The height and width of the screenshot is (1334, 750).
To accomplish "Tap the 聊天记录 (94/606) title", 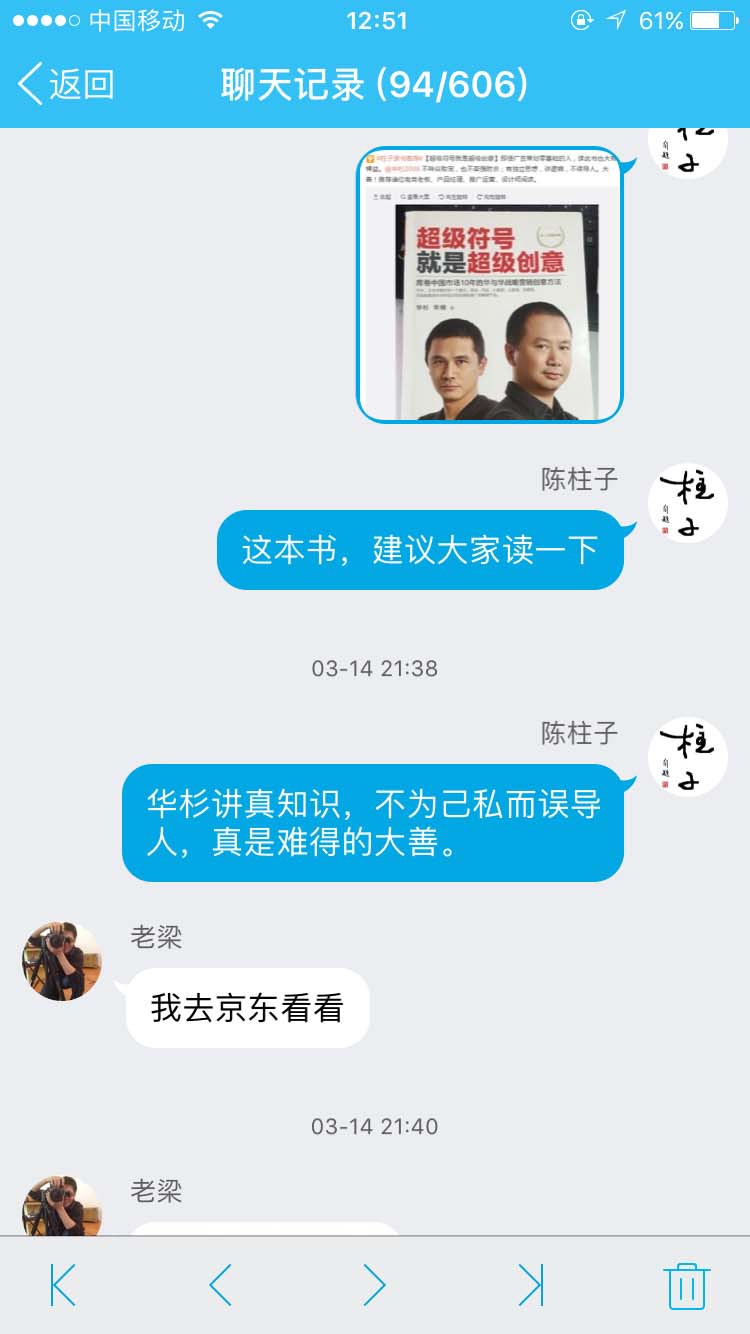I will point(375,86).
